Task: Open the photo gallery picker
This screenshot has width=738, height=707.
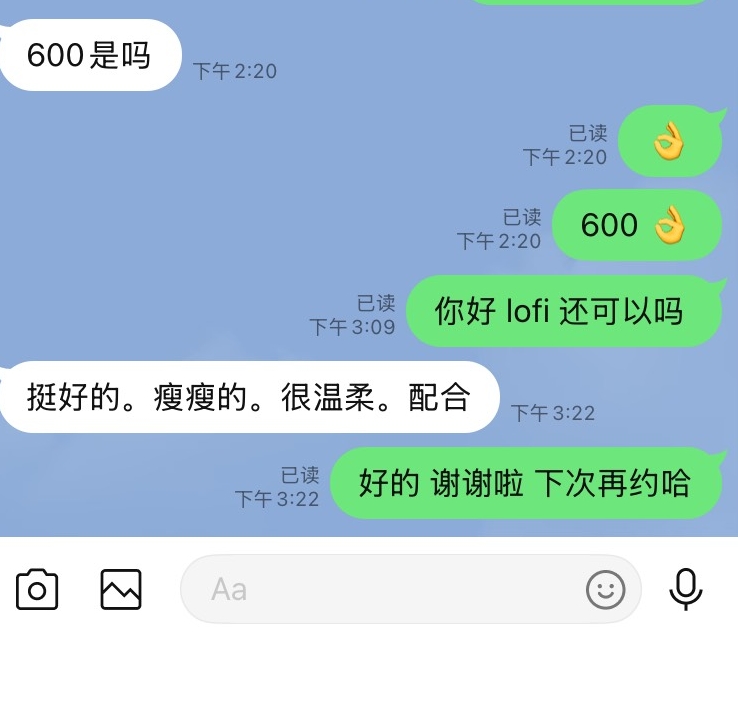Action: [x=121, y=590]
